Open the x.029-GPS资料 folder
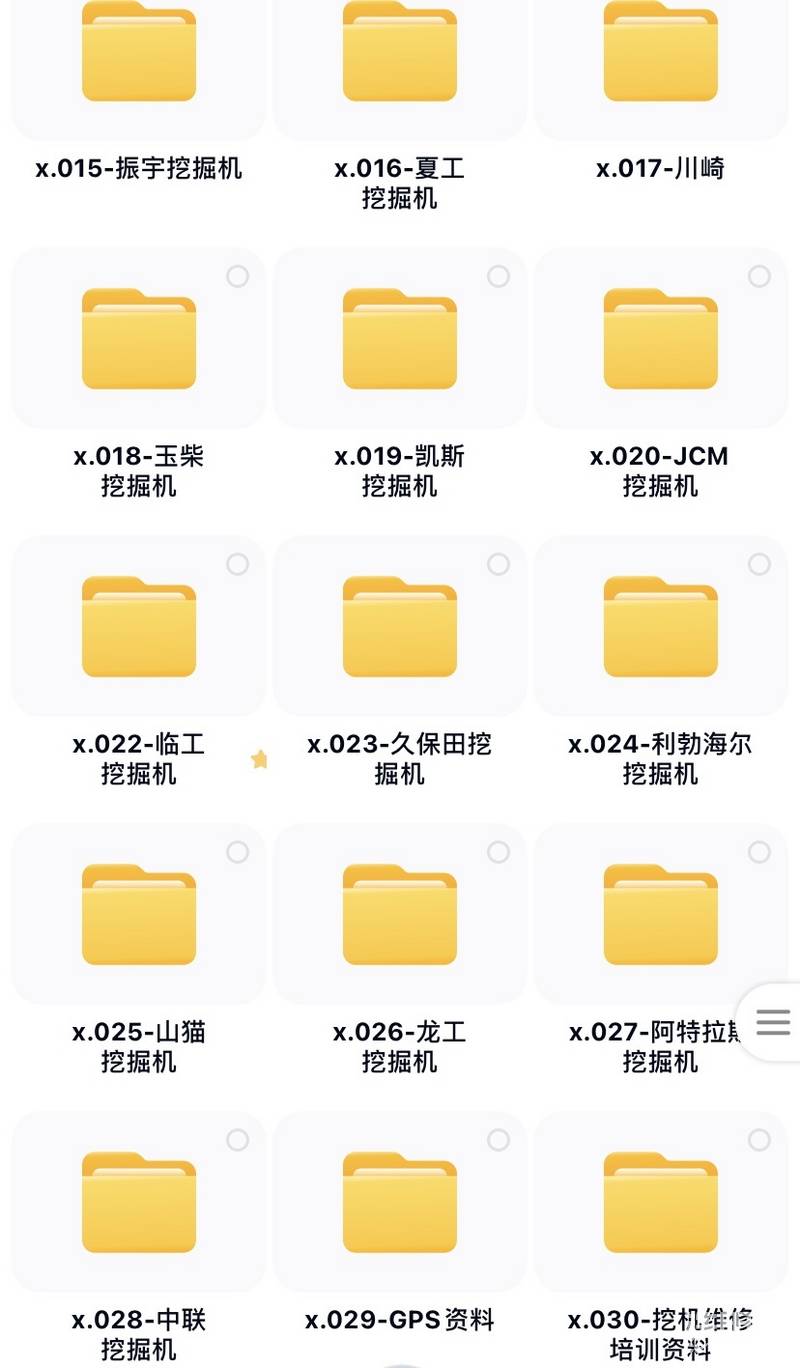Screen dimensions: 800x1368 [x=399, y=1203]
